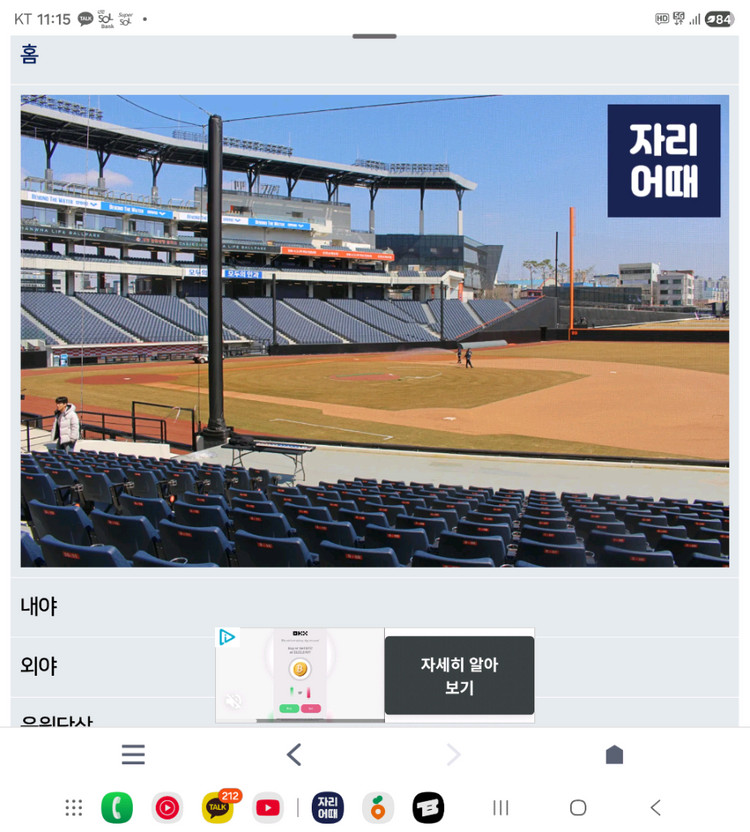Image resolution: width=750 pixels, height=832 pixels.
Task: Launch the Phone app from taskbar
Action: 117,808
